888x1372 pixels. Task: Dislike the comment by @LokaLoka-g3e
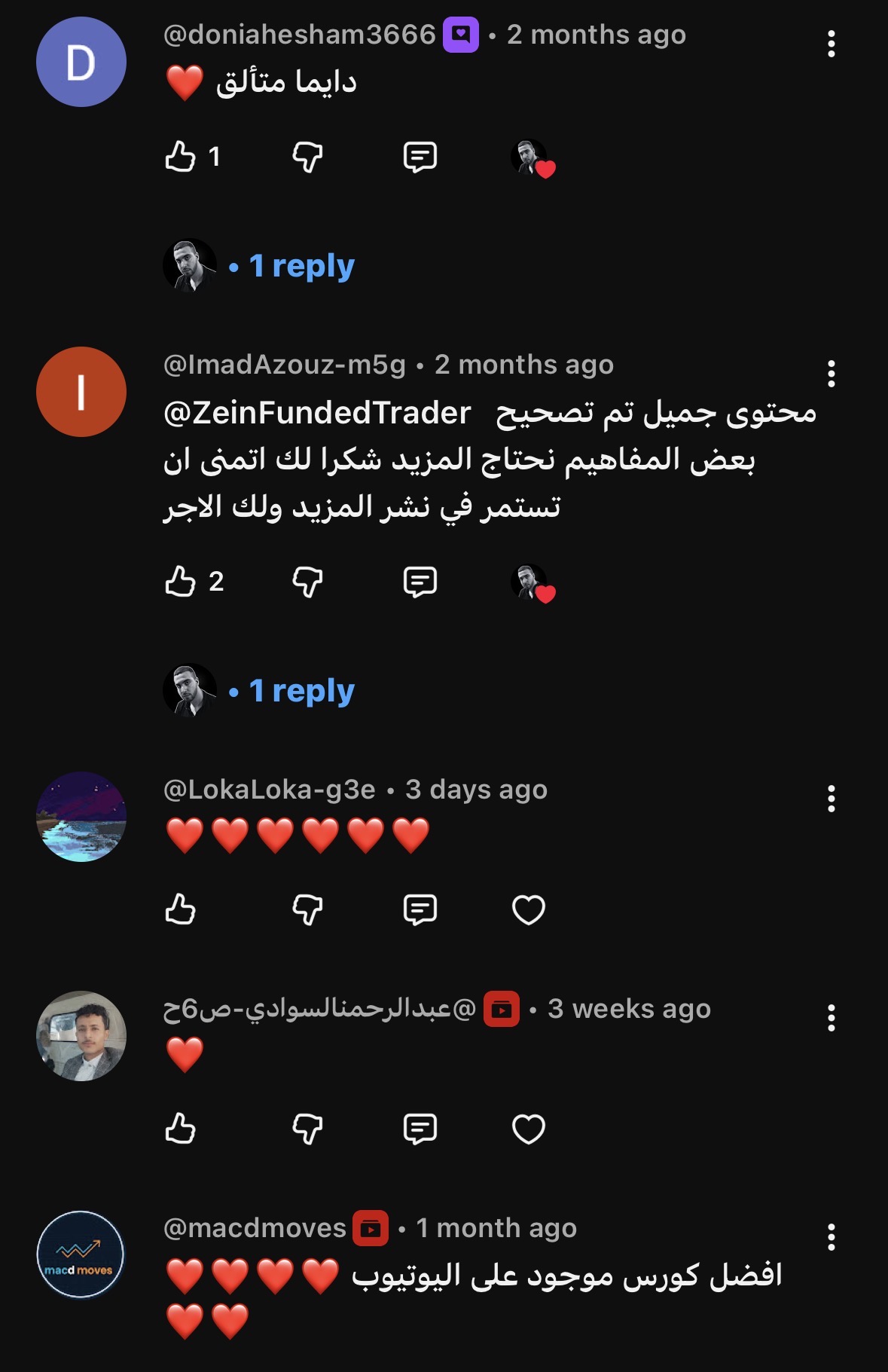[x=307, y=909]
